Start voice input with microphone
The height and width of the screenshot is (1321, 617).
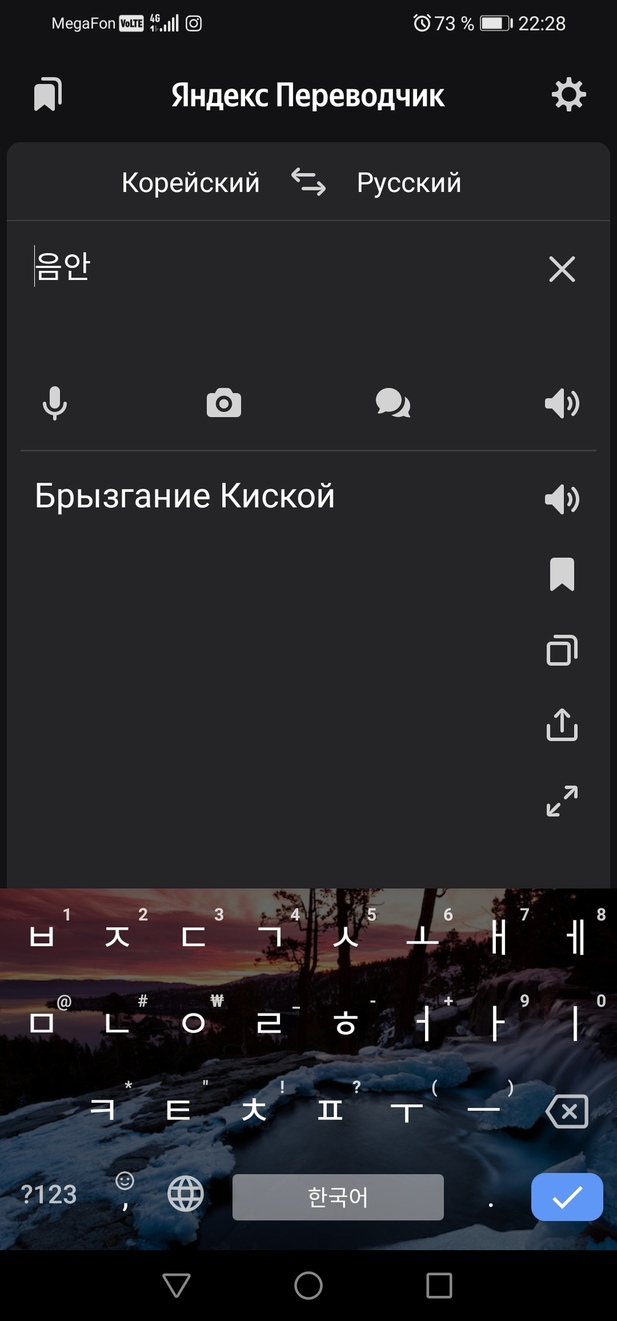(55, 403)
